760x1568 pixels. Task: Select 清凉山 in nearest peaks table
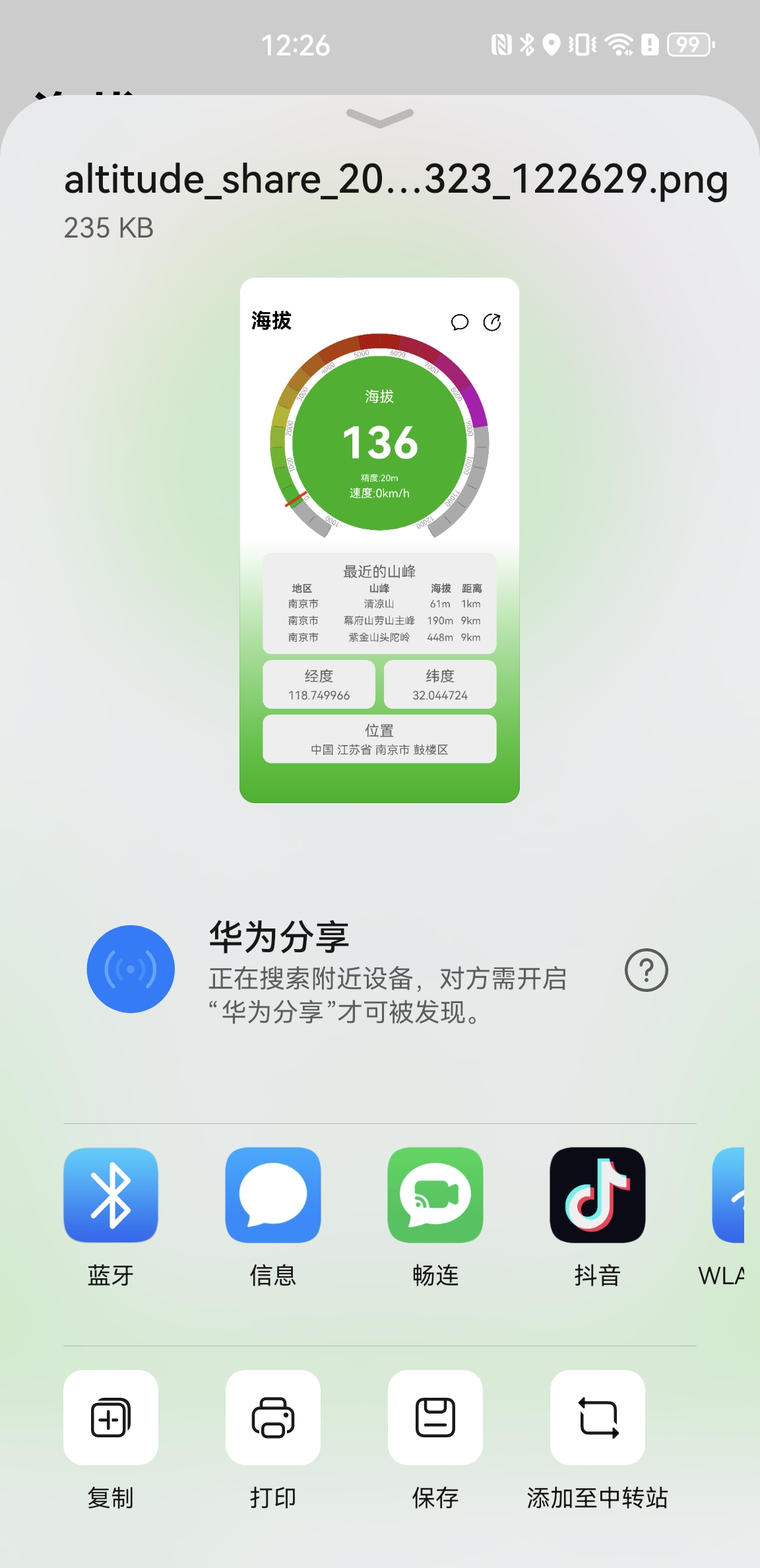pos(380,603)
